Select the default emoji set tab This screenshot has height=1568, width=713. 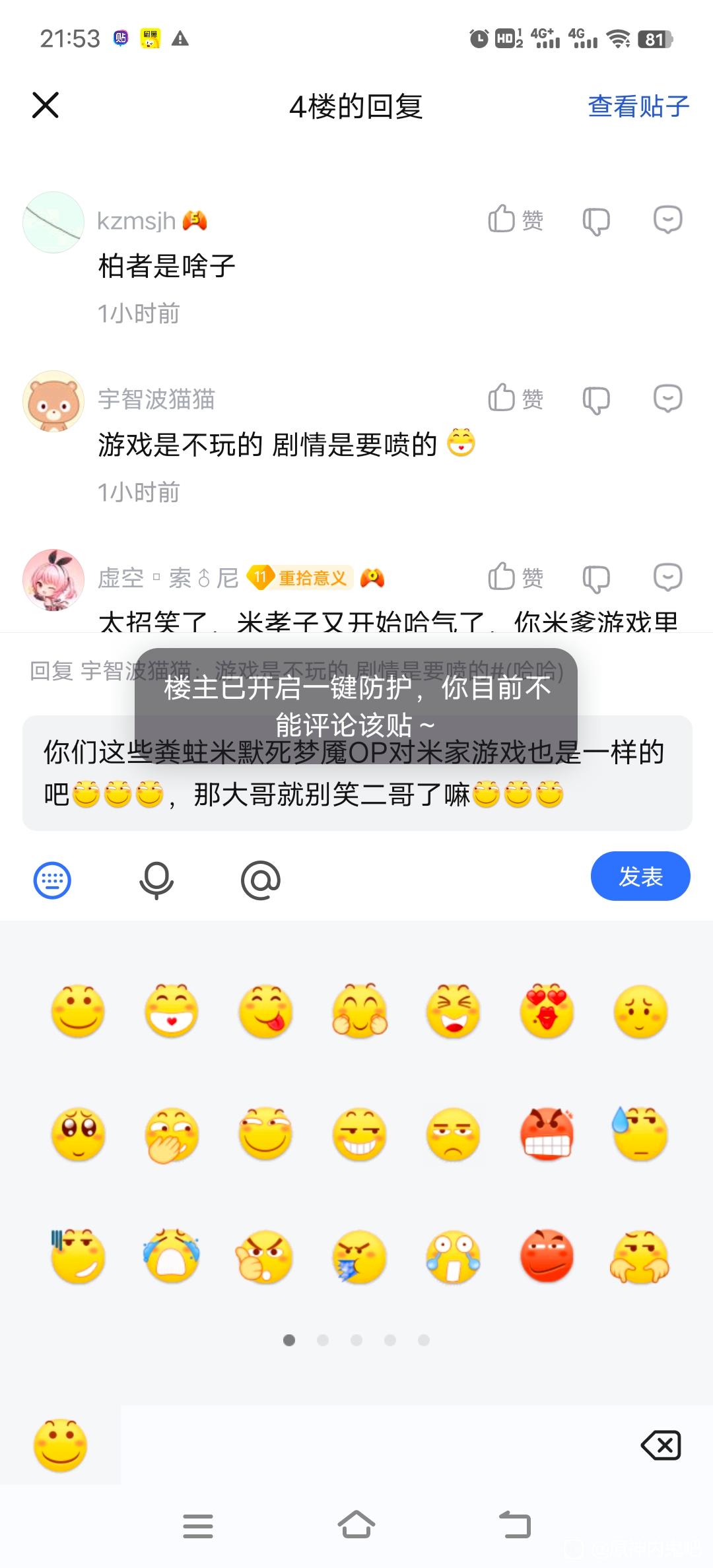60,1445
